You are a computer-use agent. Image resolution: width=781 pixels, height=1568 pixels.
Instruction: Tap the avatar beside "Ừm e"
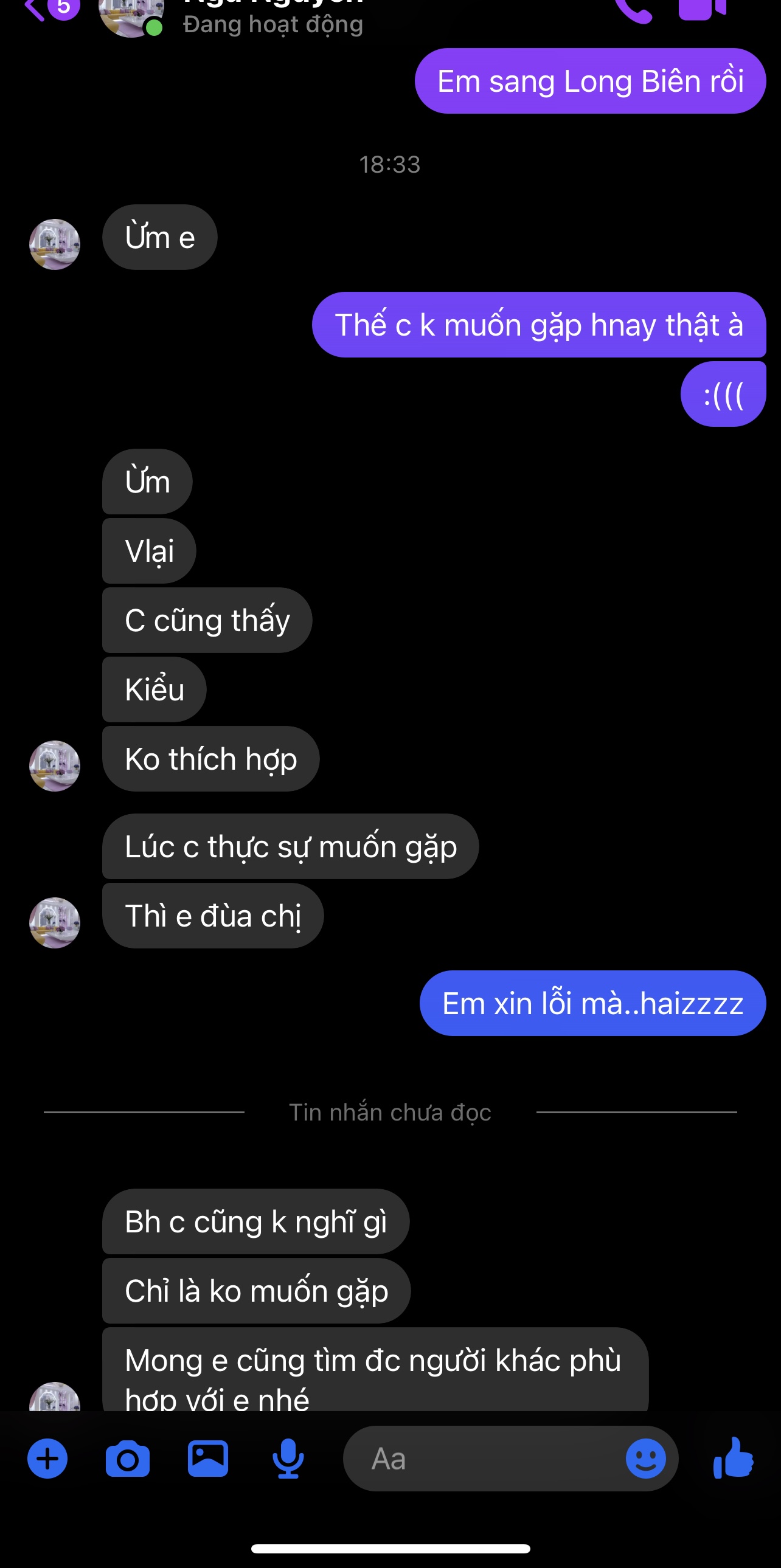[55, 244]
